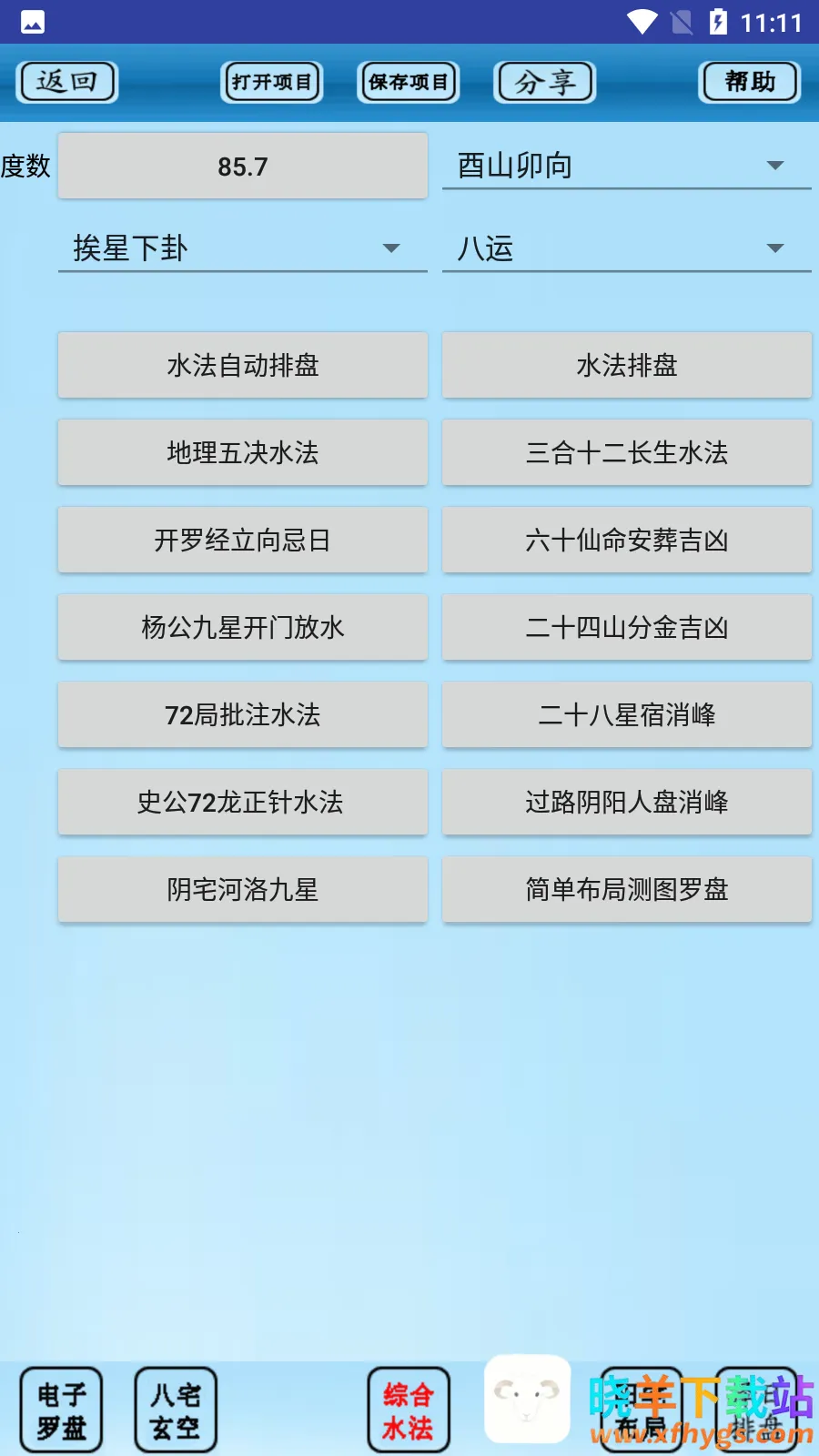Expand the 挨星下卦 dropdown
Viewport: 819px width, 1456px height.
pos(242,248)
